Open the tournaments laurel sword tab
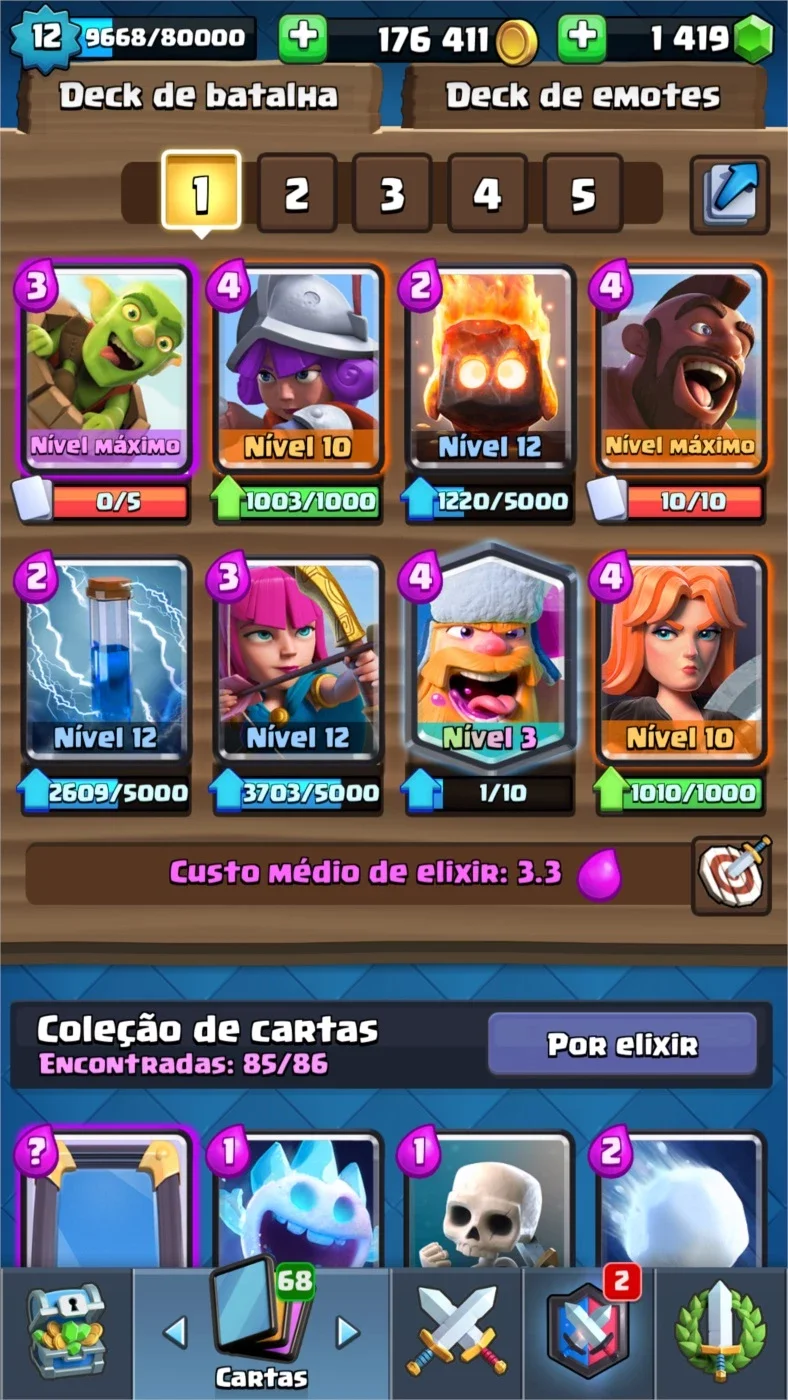 coord(720,1333)
